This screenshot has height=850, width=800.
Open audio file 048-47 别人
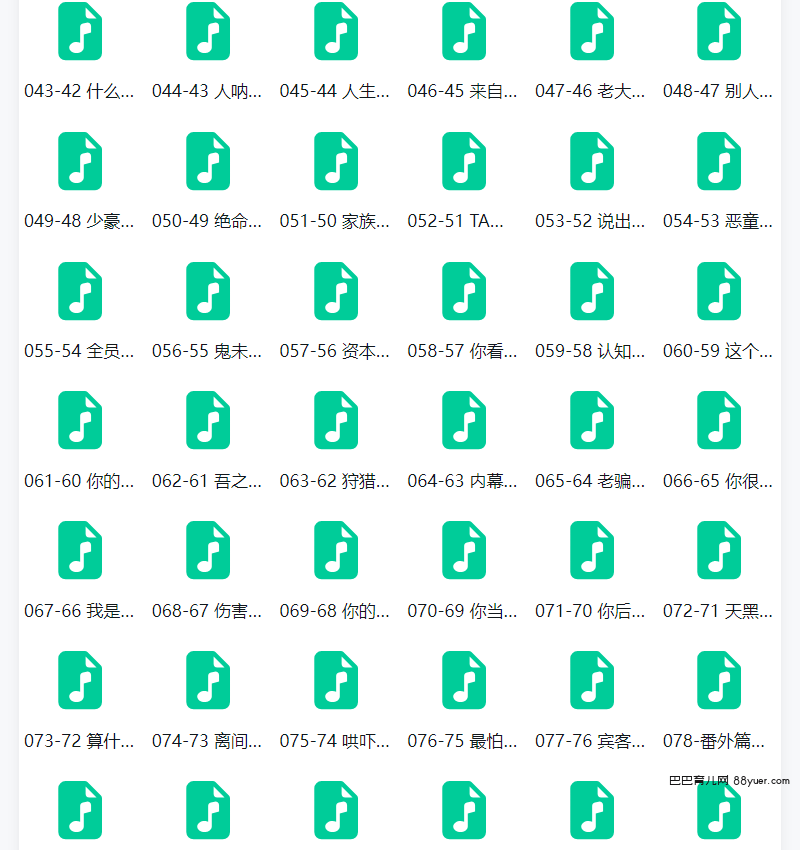(x=719, y=32)
